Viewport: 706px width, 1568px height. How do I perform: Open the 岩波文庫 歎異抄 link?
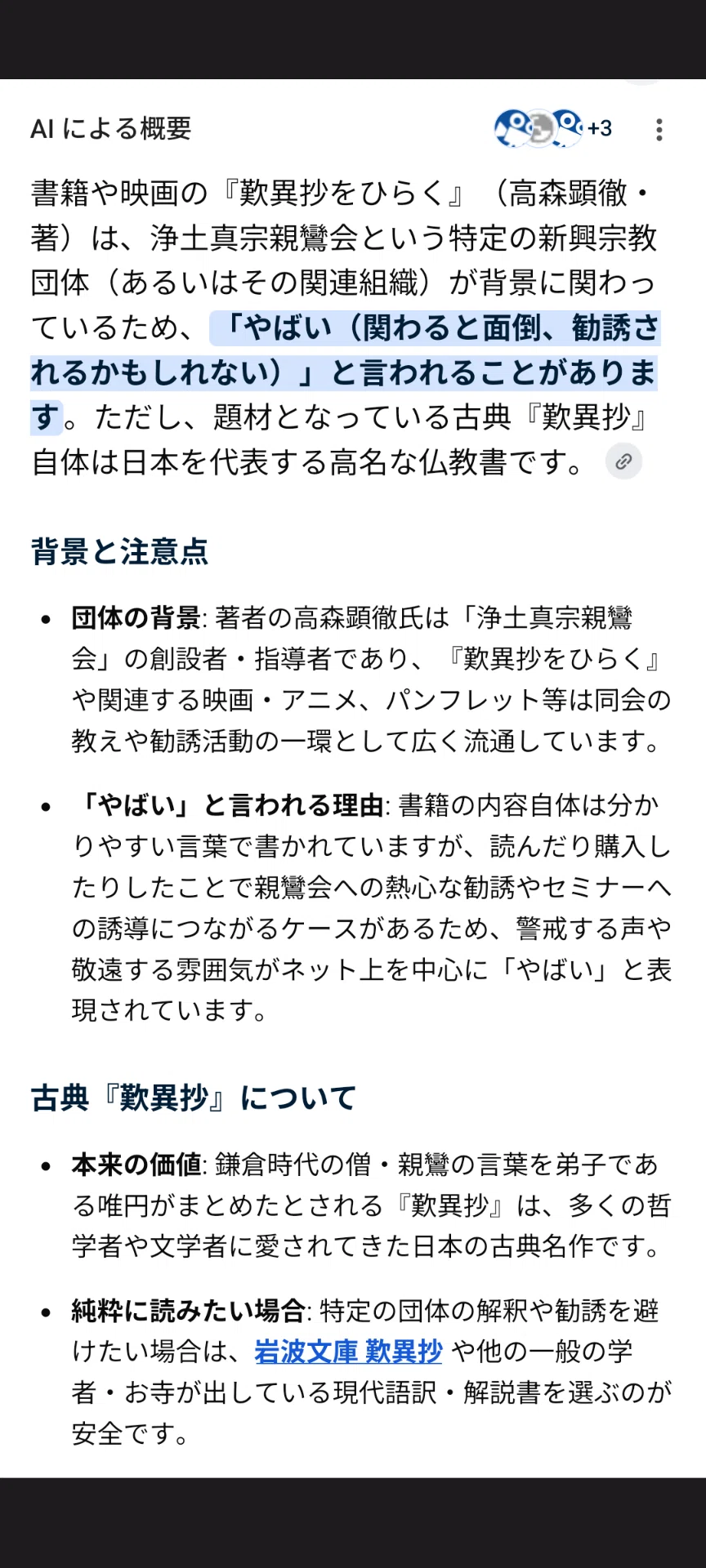(x=348, y=1352)
